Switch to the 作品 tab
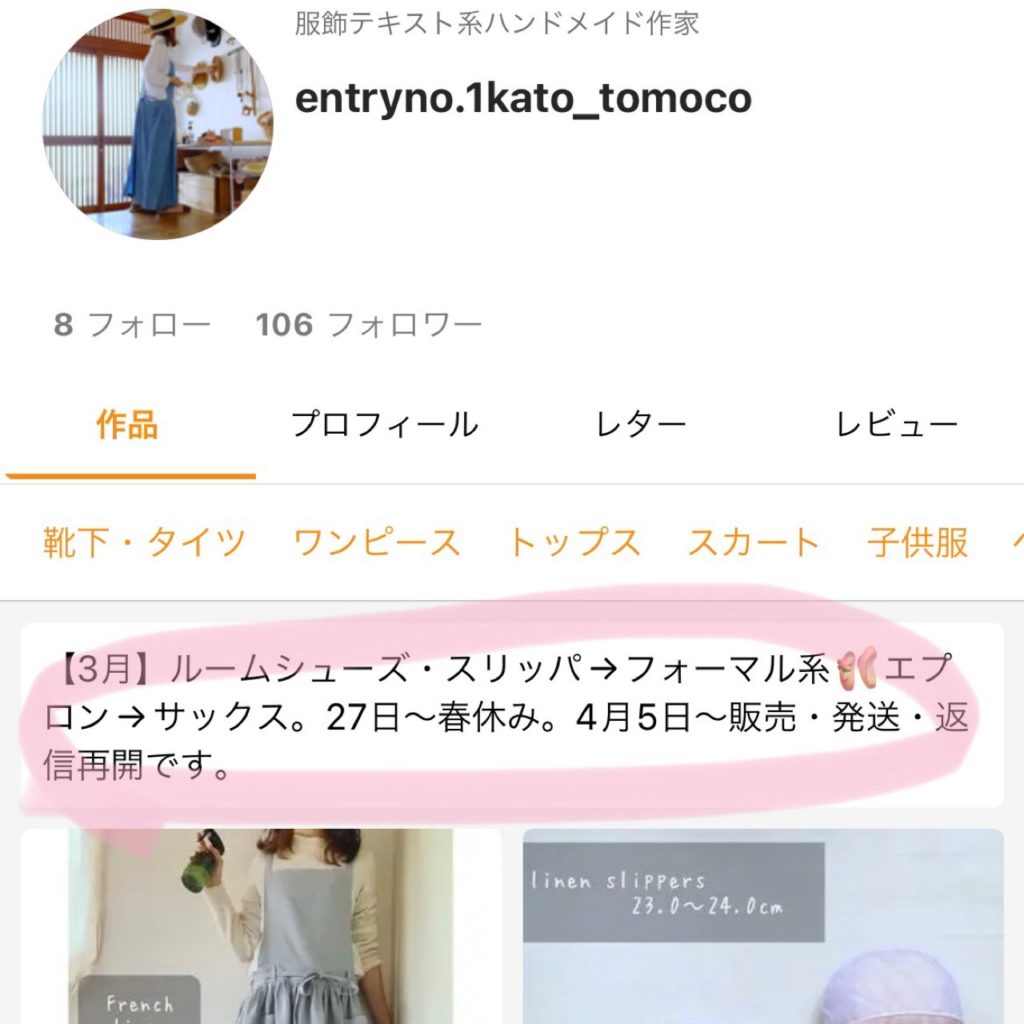This screenshot has width=1024, height=1024. click(127, 426)
